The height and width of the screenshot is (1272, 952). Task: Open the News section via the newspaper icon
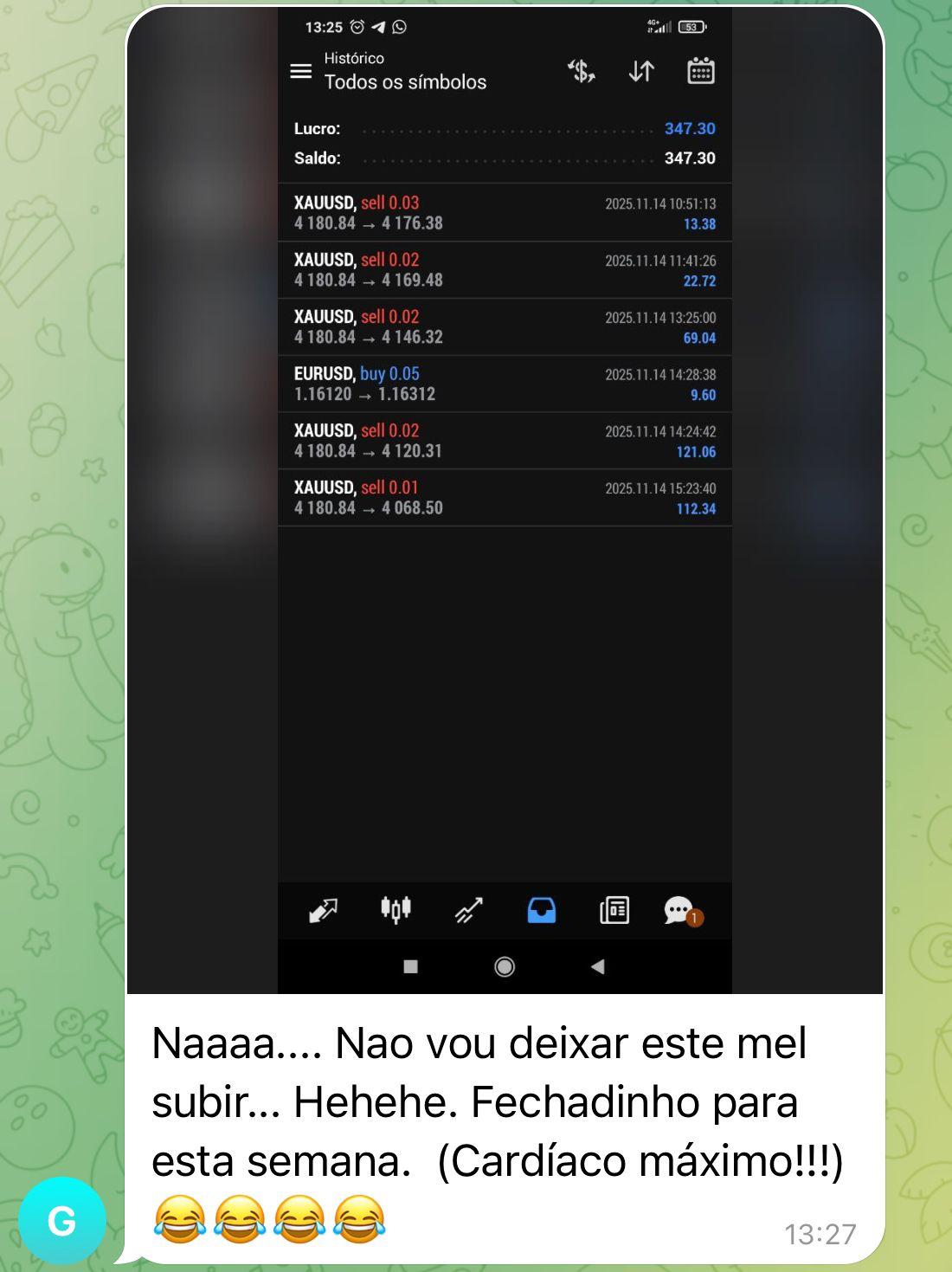pos(615,911)
